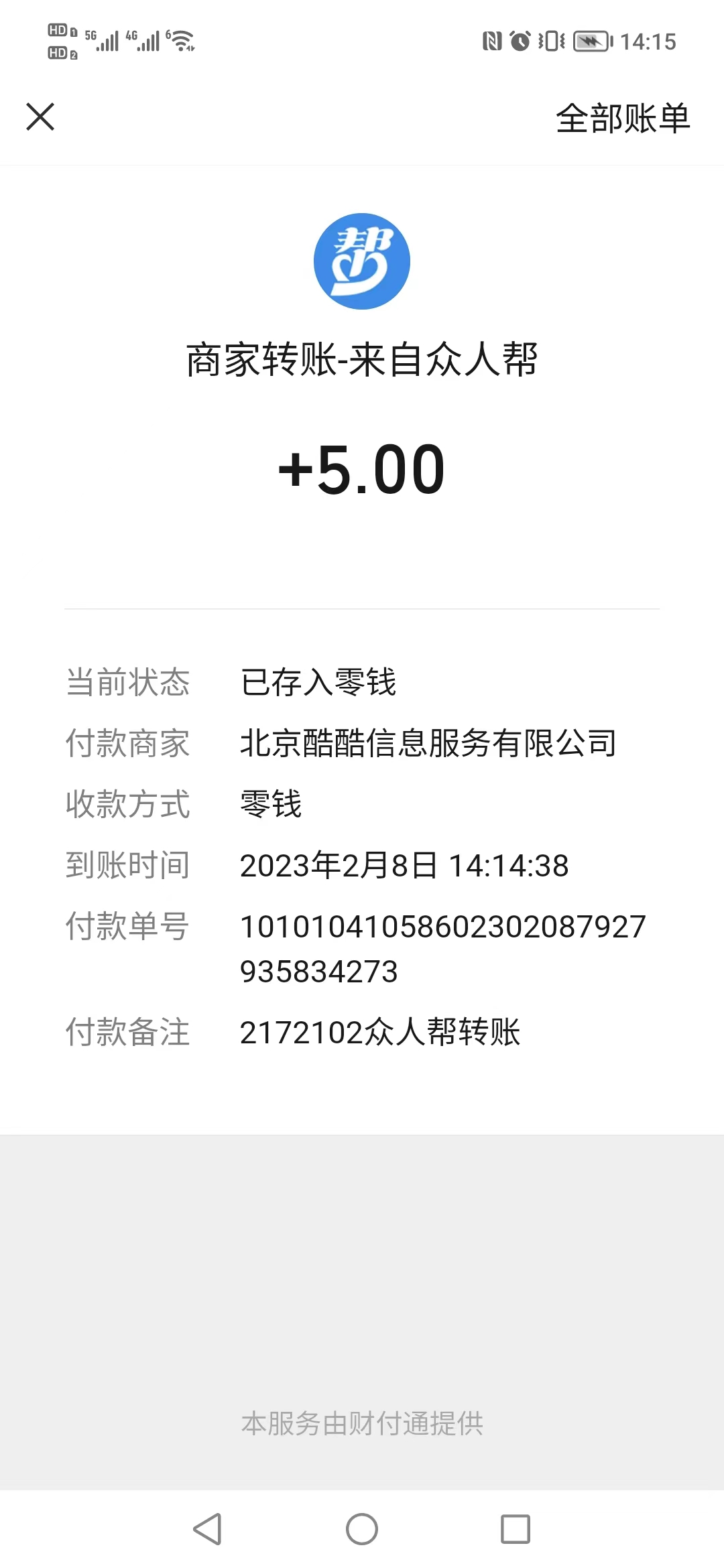
Task: Tap the system back button
Action: pos(207,1529)
